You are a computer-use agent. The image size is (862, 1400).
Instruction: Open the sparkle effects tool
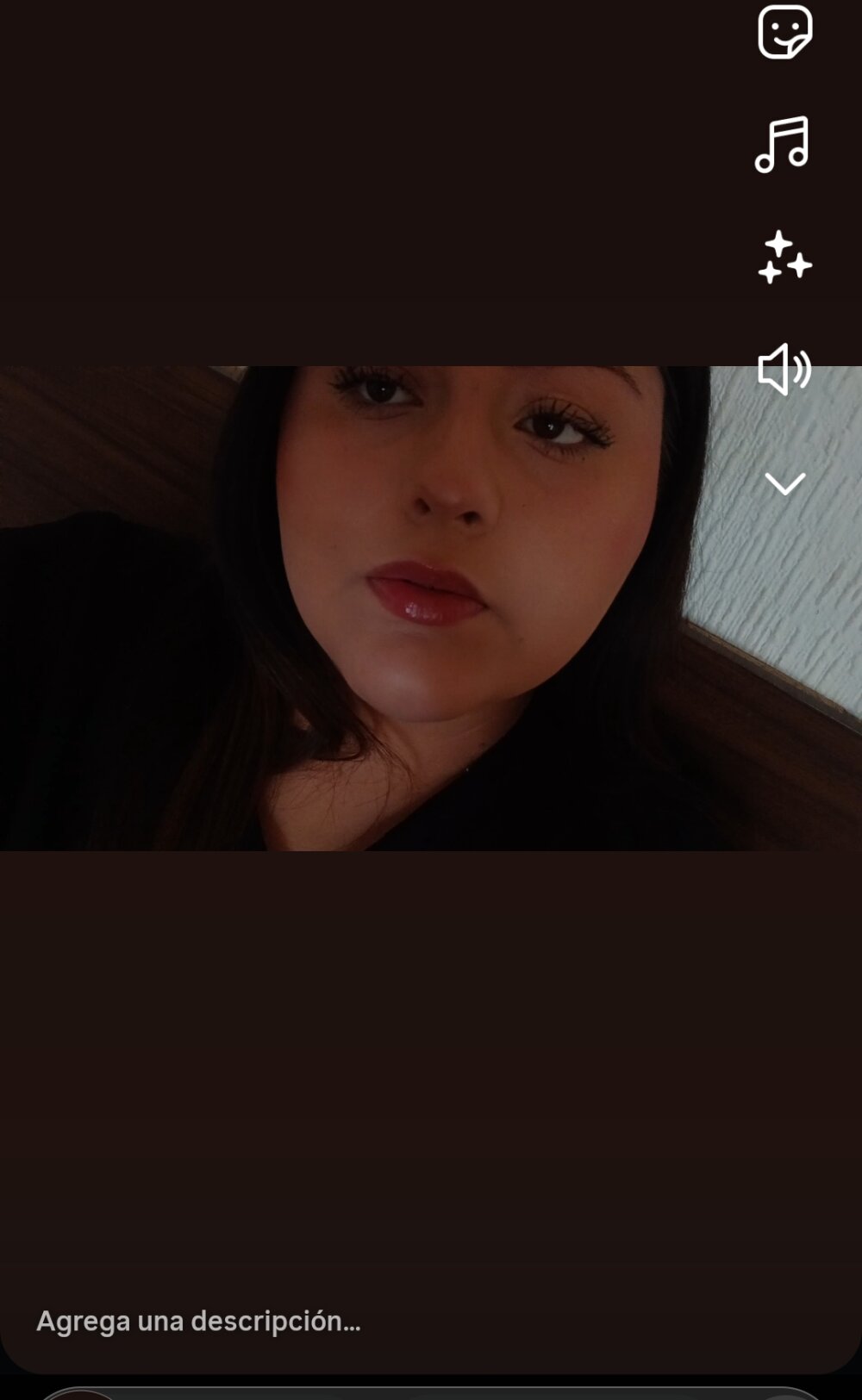click(x=784, y=257)
